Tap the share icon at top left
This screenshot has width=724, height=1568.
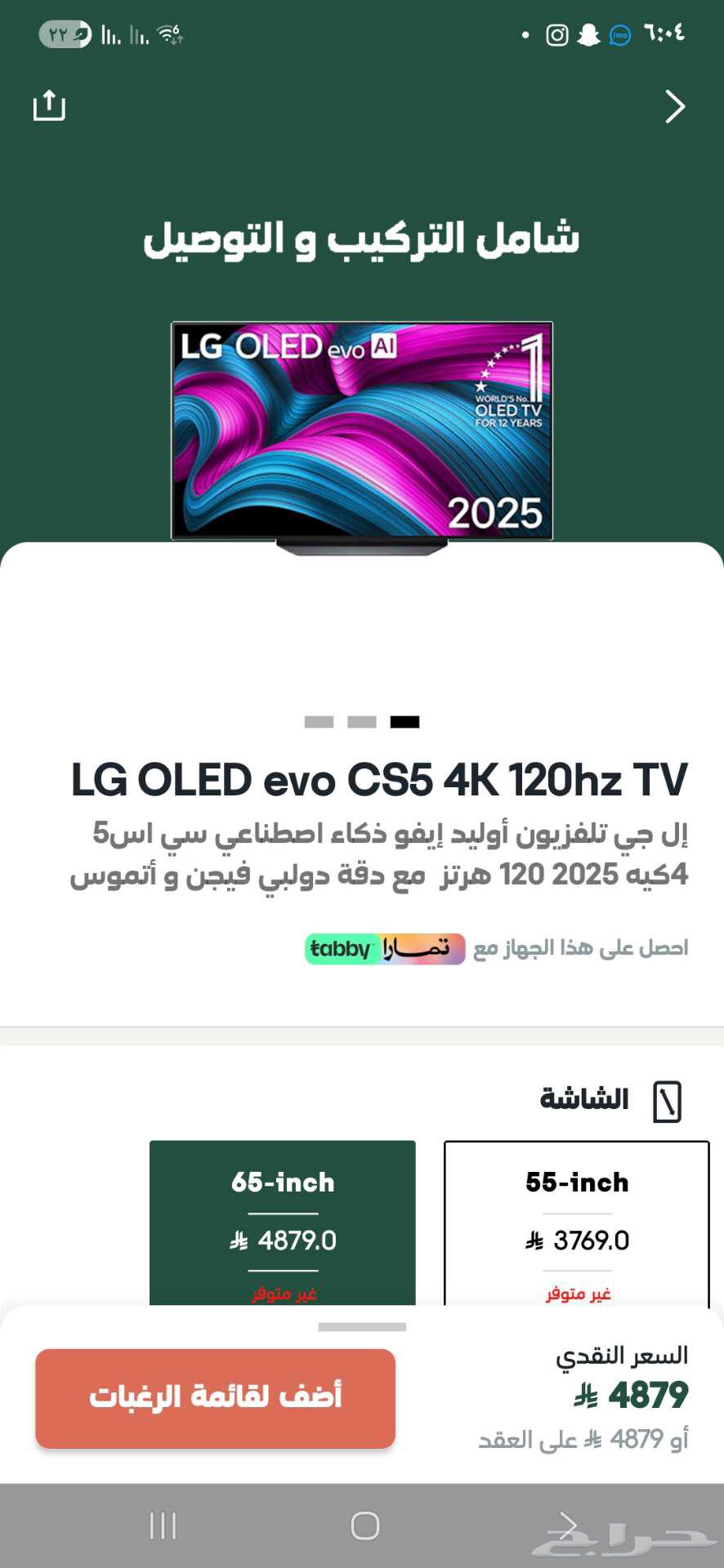pyautogui.click(x=51, y=104)
